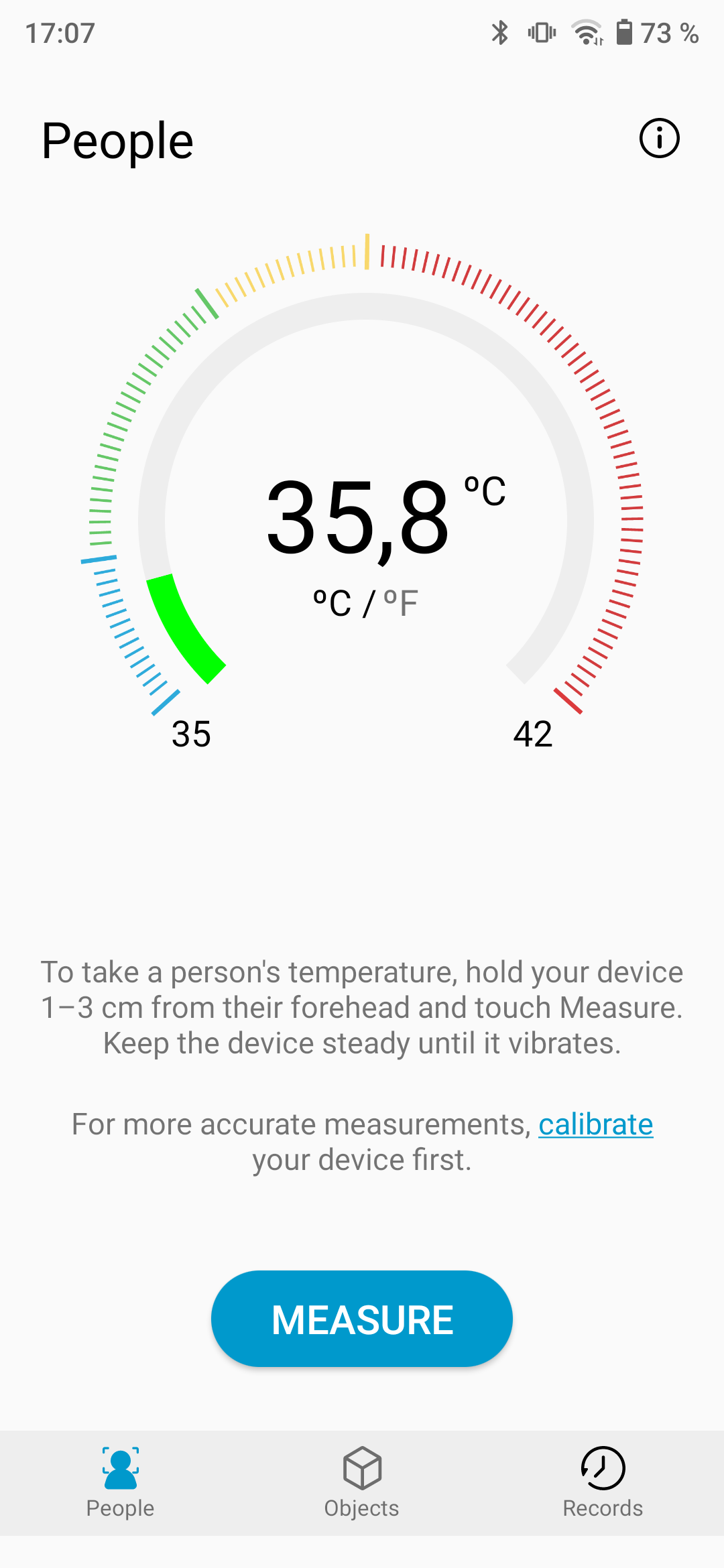724x1568 pixels.
Task: Switch to the Records tab
Action: point(603,1482)
